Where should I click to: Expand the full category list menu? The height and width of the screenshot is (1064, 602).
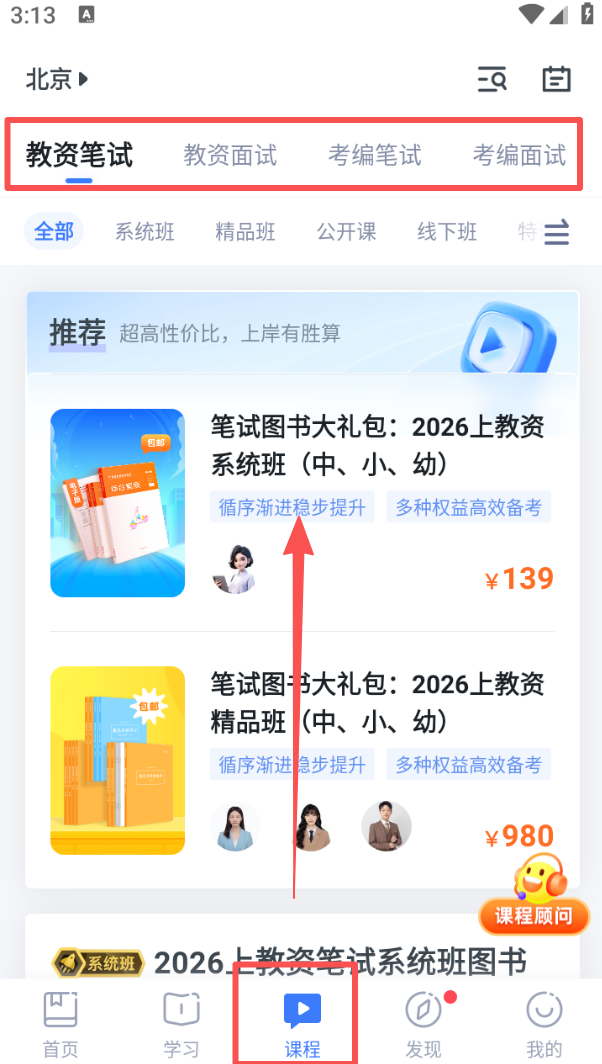(x=556, y=233)
